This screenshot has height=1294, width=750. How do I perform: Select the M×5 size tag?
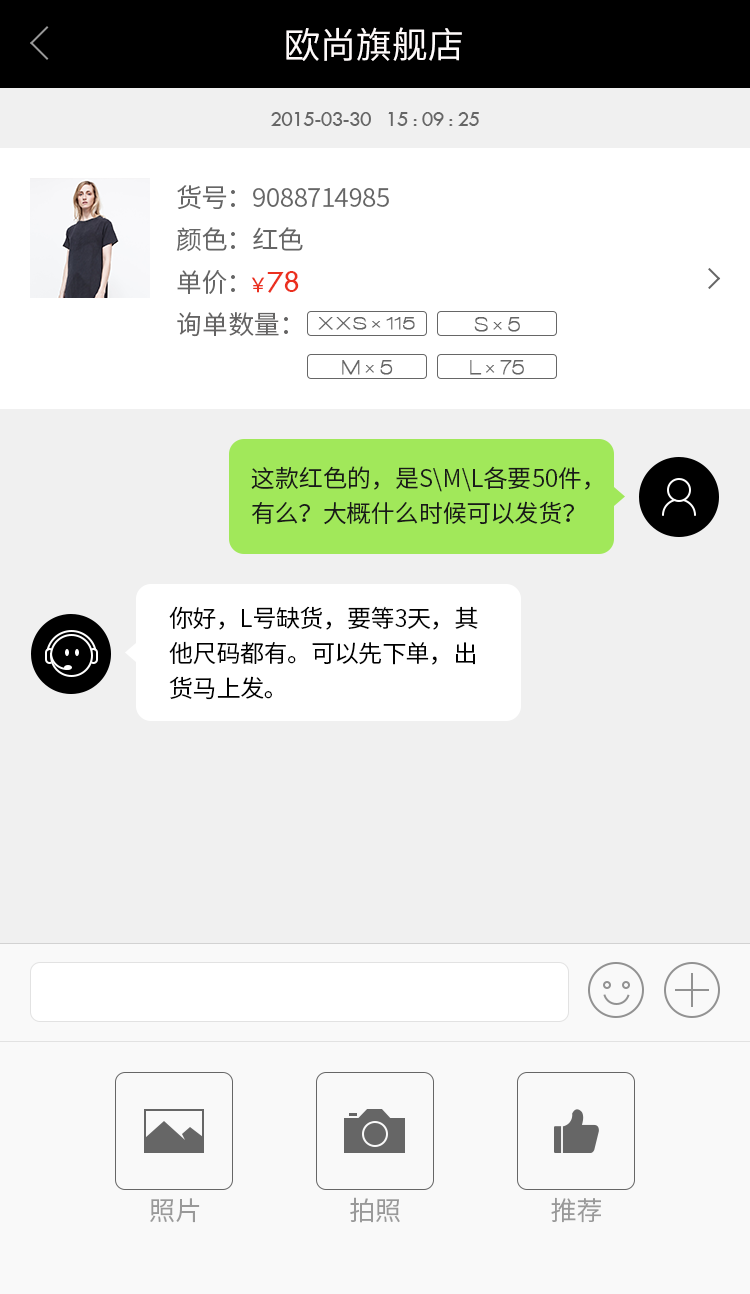pyautogui.click(x=366, y=366)
